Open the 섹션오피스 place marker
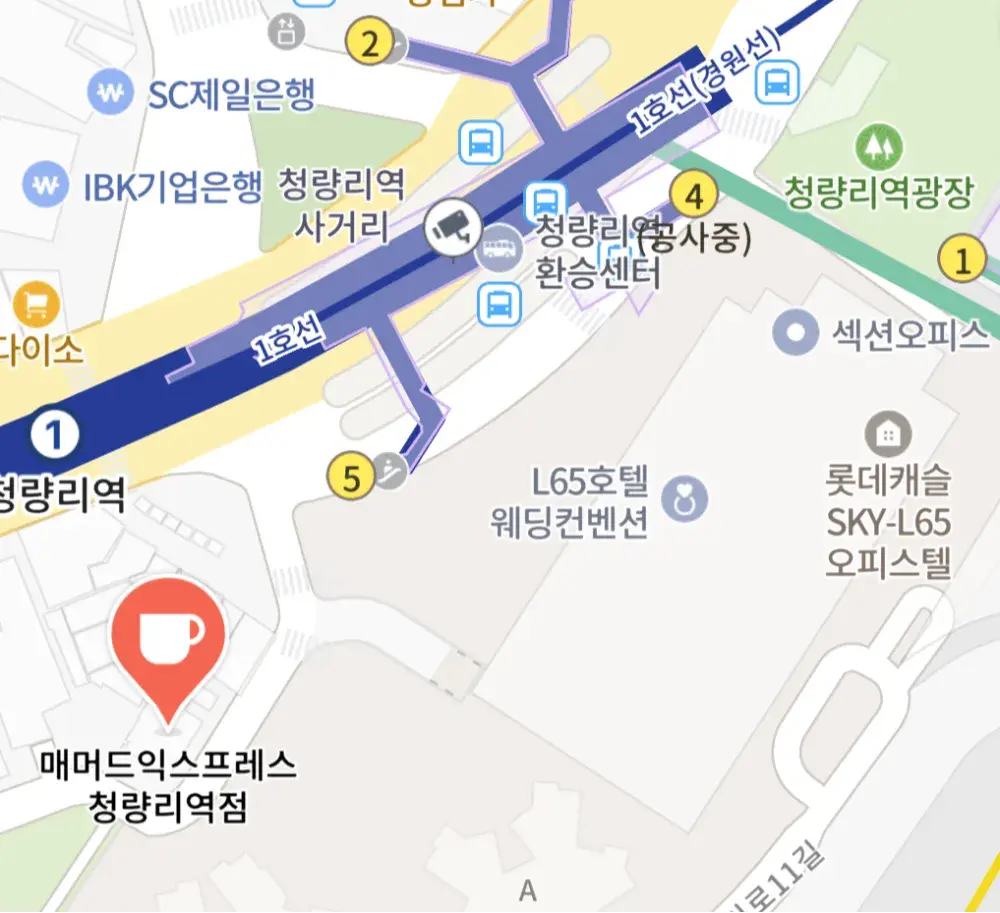The width and height of the screenshot is (1000, 913). tap(797, 333)
